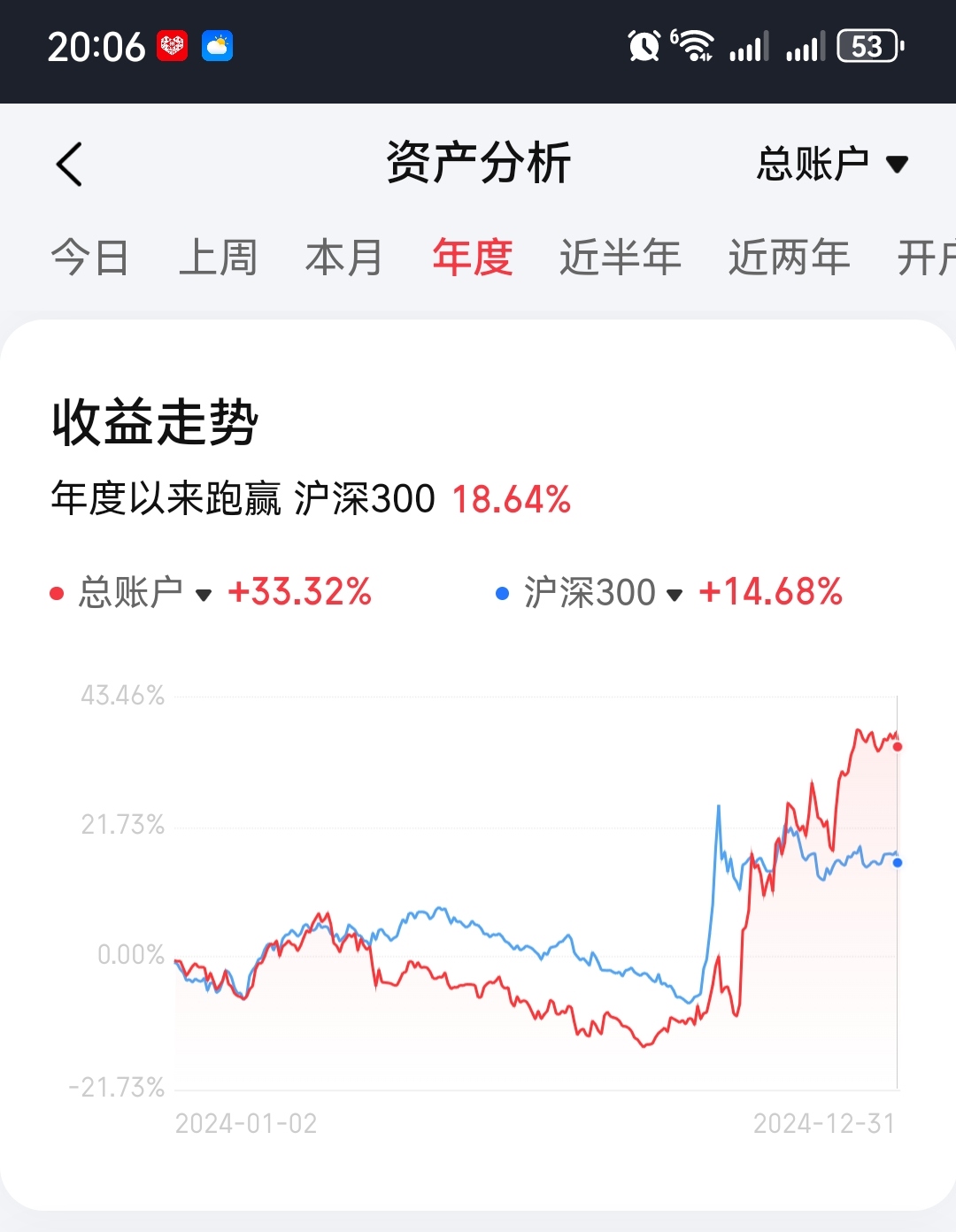The height and width of the screenshot is (1232, 956).
Task: Select the 本月 tab
Action: click(x=344, y=258)
